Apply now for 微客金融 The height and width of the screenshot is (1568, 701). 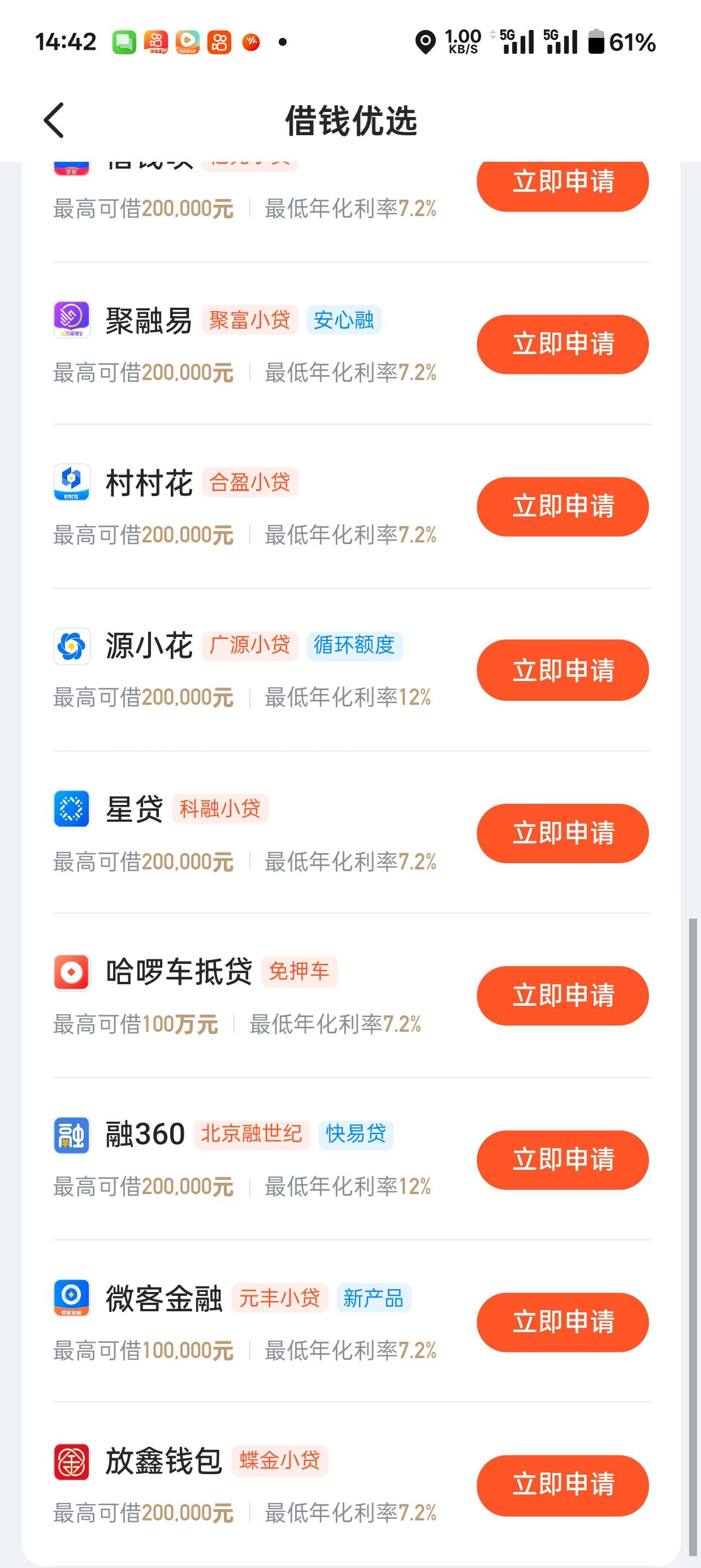point(562,1321)
